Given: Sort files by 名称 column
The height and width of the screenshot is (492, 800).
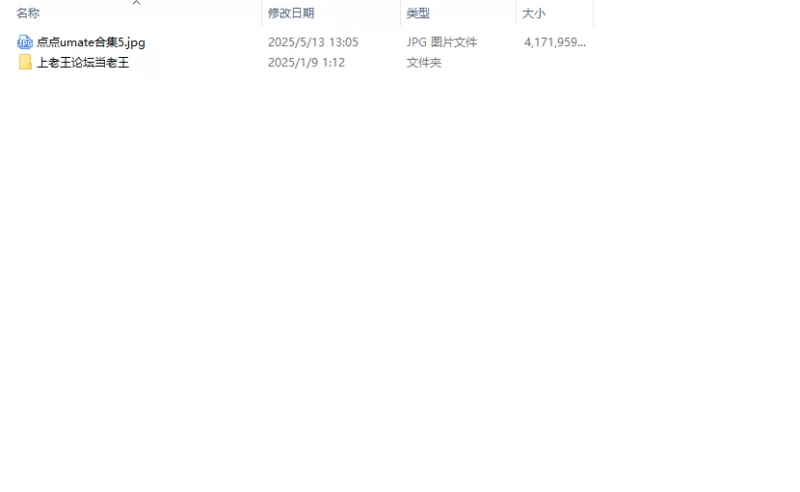Looking at the screenshot, I should tap(28, 13).
